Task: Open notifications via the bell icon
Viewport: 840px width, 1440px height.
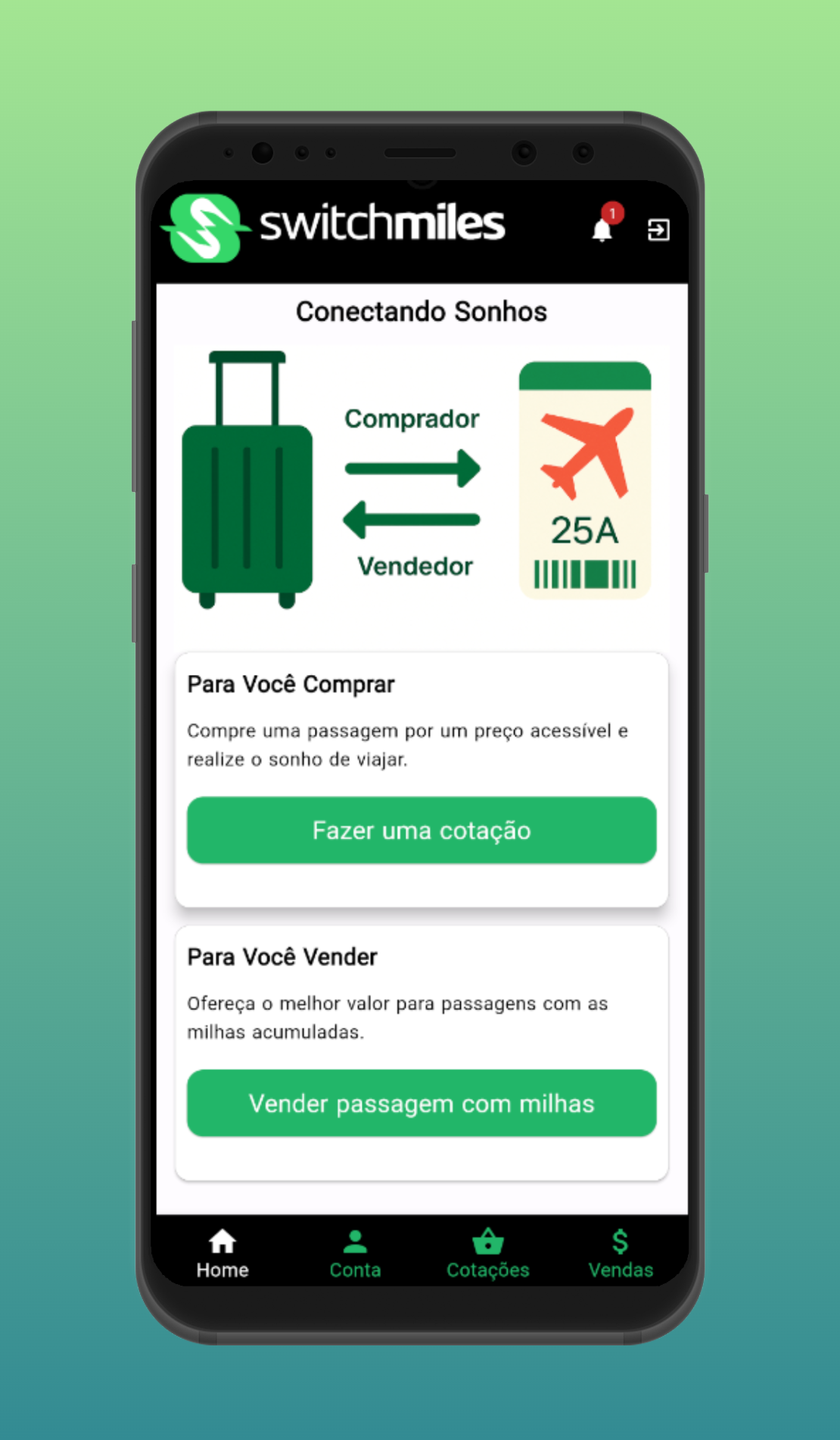Action: 600,231
